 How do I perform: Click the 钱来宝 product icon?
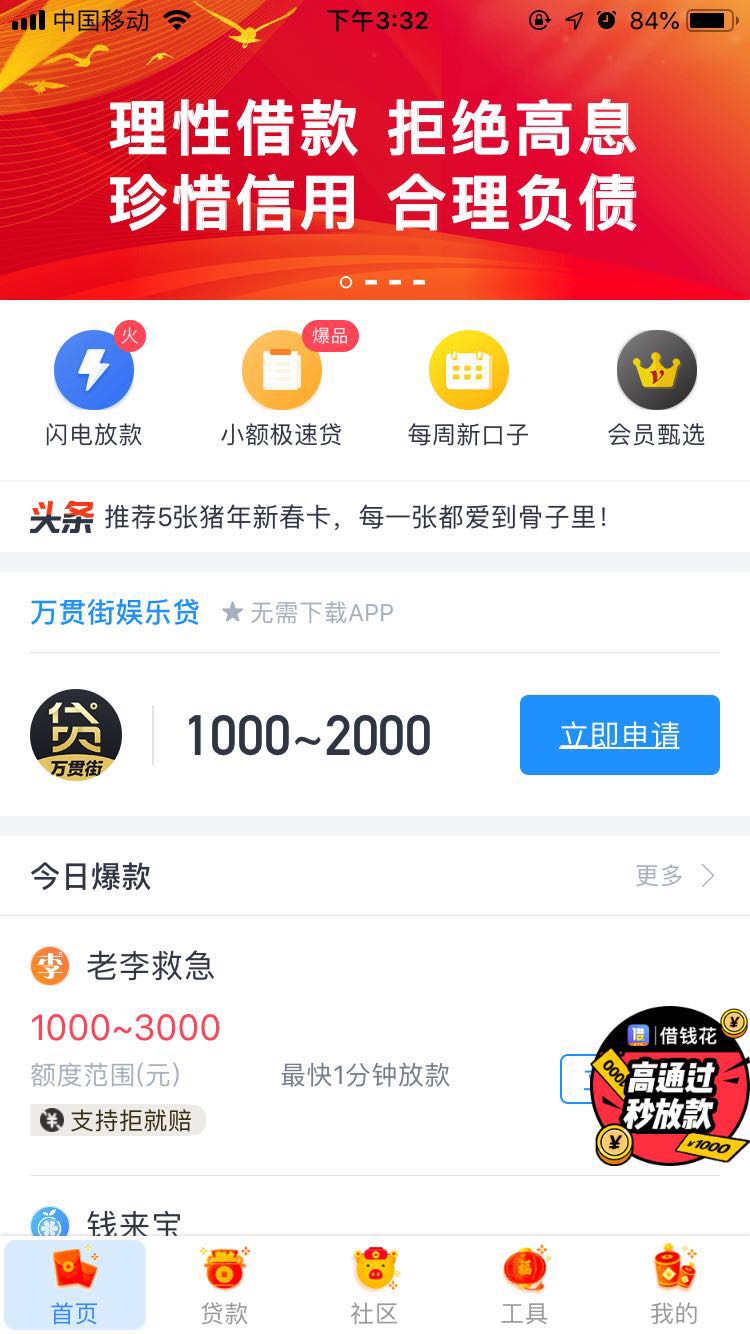[x=50, y=1222]
